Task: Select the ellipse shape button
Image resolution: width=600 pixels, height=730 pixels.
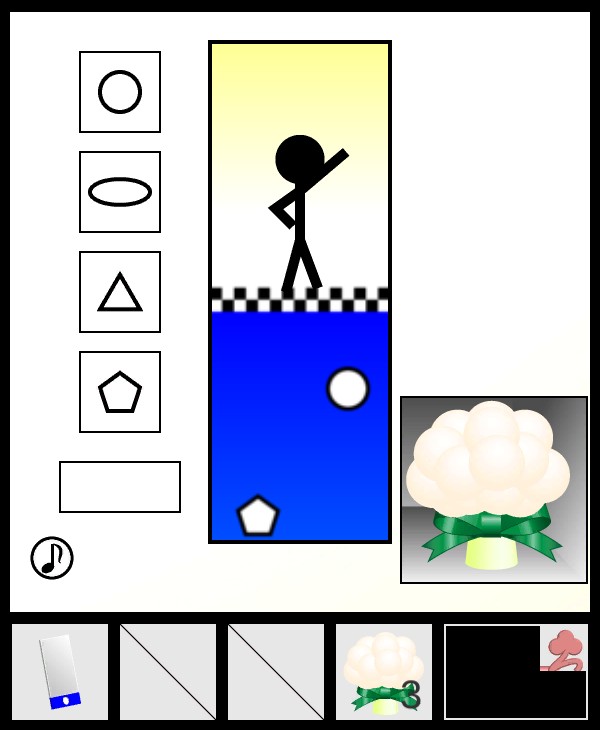Action: coord(120,192)
